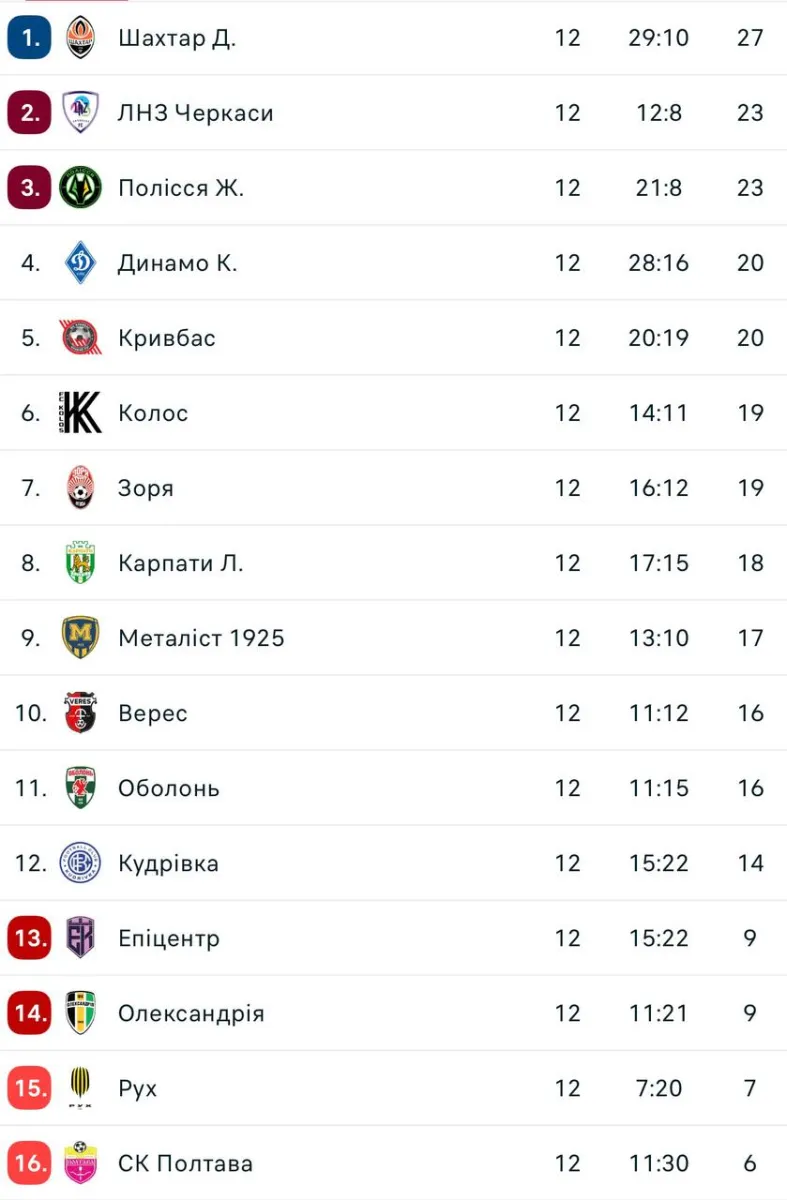Select the ЛНЗ Черкаси team logo

[82, 112]
